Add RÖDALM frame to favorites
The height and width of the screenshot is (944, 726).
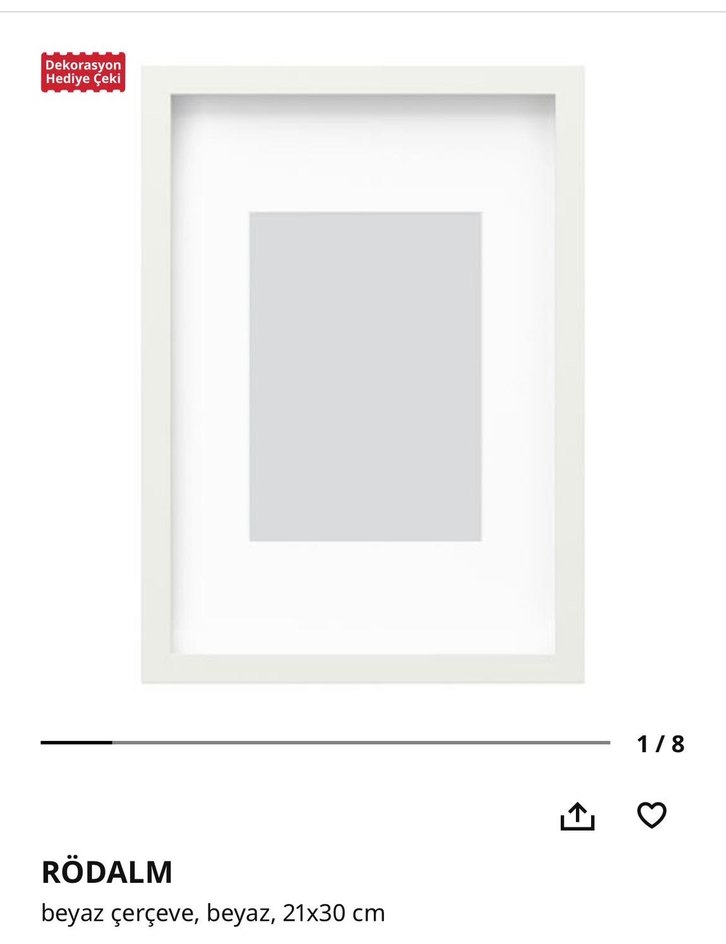(x=651, y=815)
